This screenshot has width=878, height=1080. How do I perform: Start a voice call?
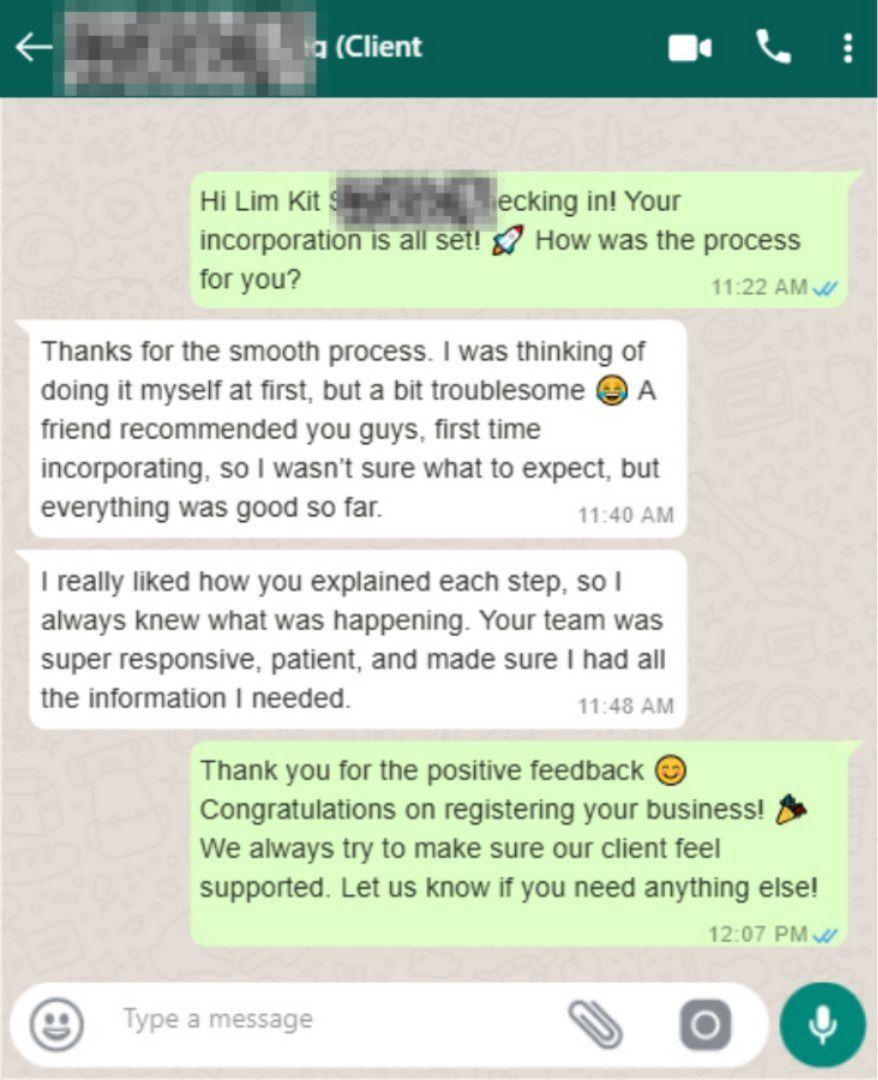[x=772, y=46]
